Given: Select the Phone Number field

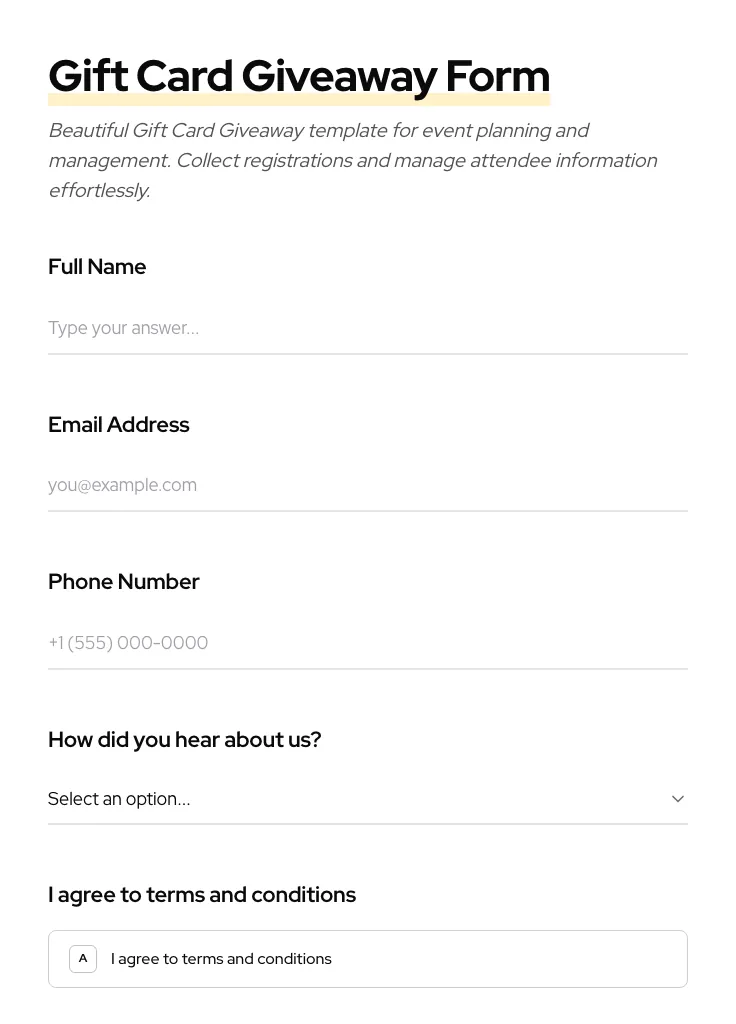Looking at the screenshot, I should [x=367, y=643].
